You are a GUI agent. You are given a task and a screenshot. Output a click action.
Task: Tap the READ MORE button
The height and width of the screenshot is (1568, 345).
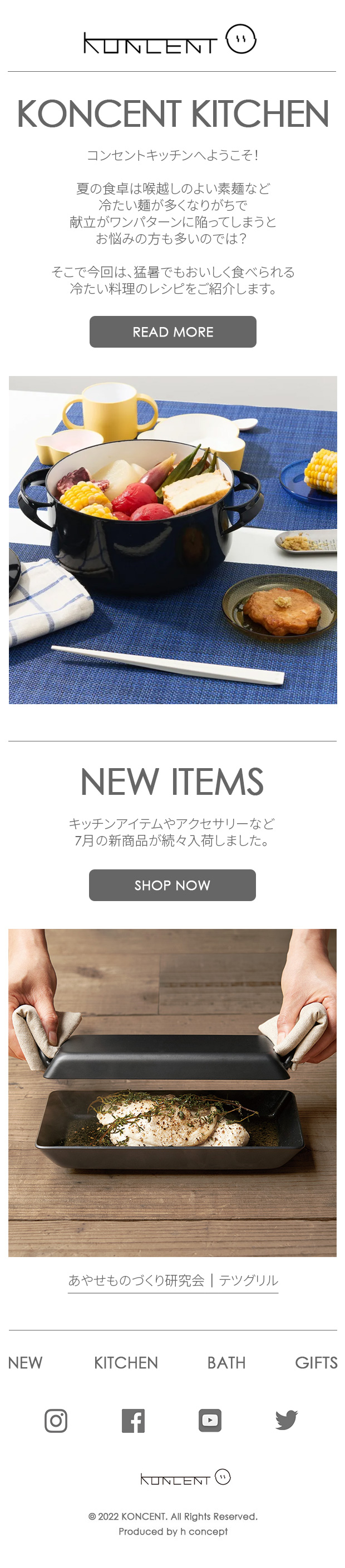[x=173, y=332]
